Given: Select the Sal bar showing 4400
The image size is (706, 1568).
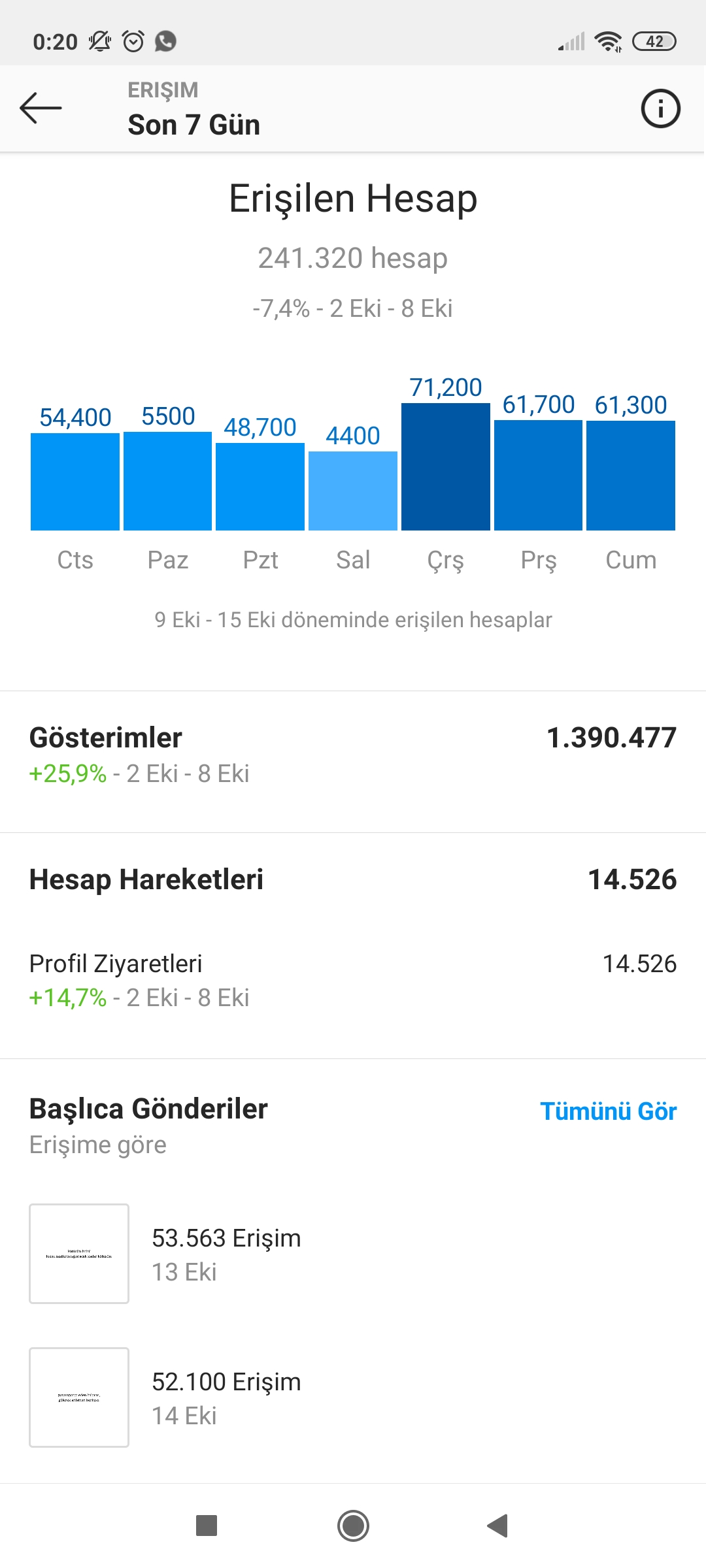Looking at the screenshot, I should pyautogui.click(x=353, y=491).
